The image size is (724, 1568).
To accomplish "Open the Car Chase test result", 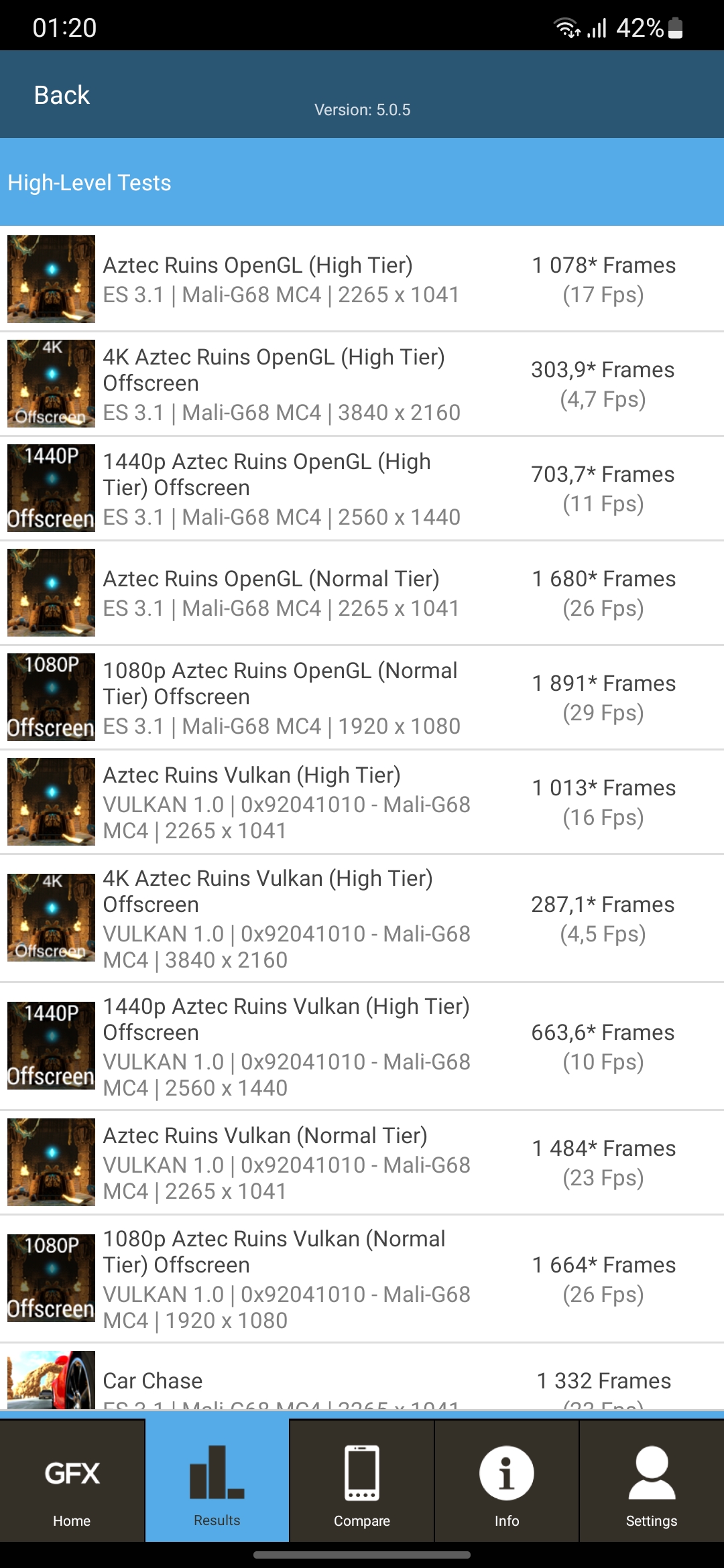I will click(362, 1382).
